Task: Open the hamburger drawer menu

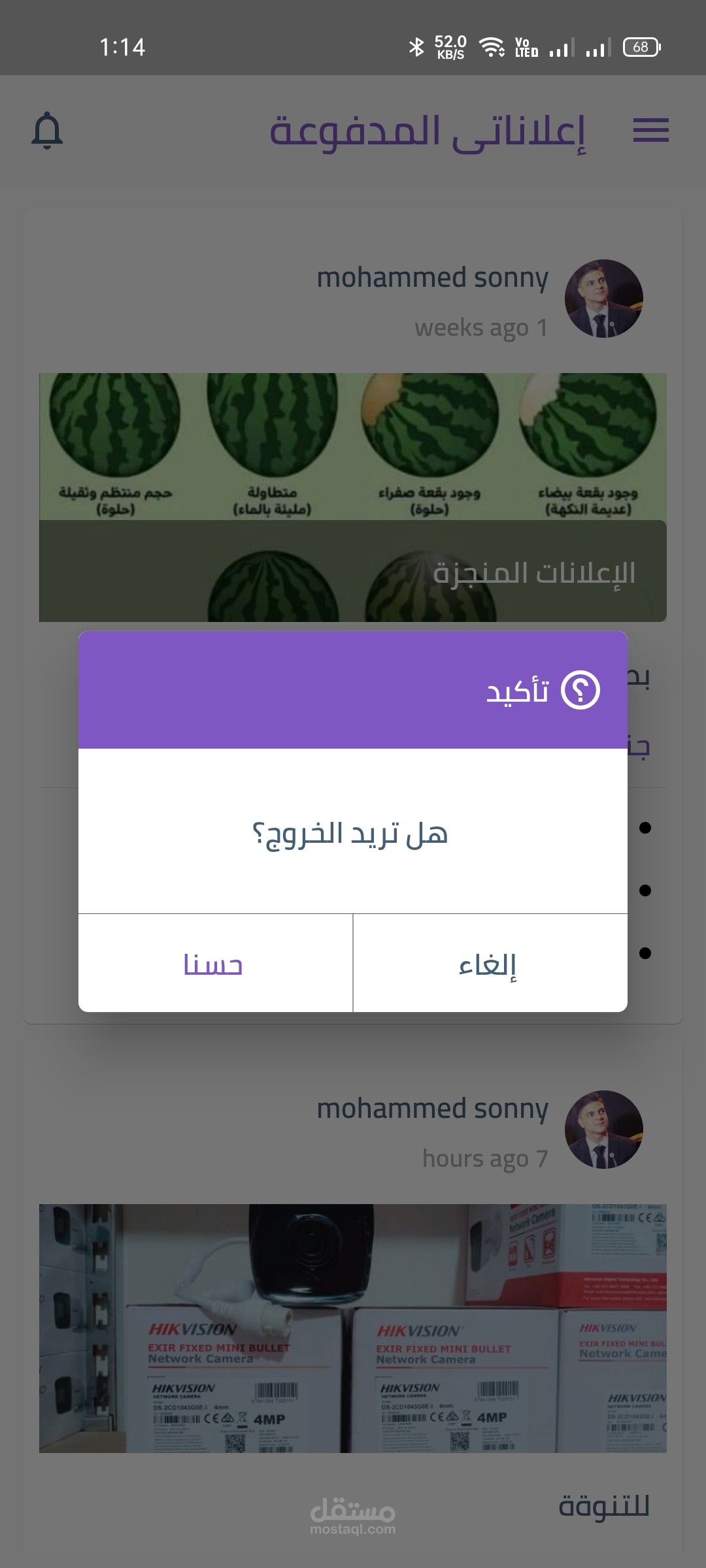Action: (650, 130)
